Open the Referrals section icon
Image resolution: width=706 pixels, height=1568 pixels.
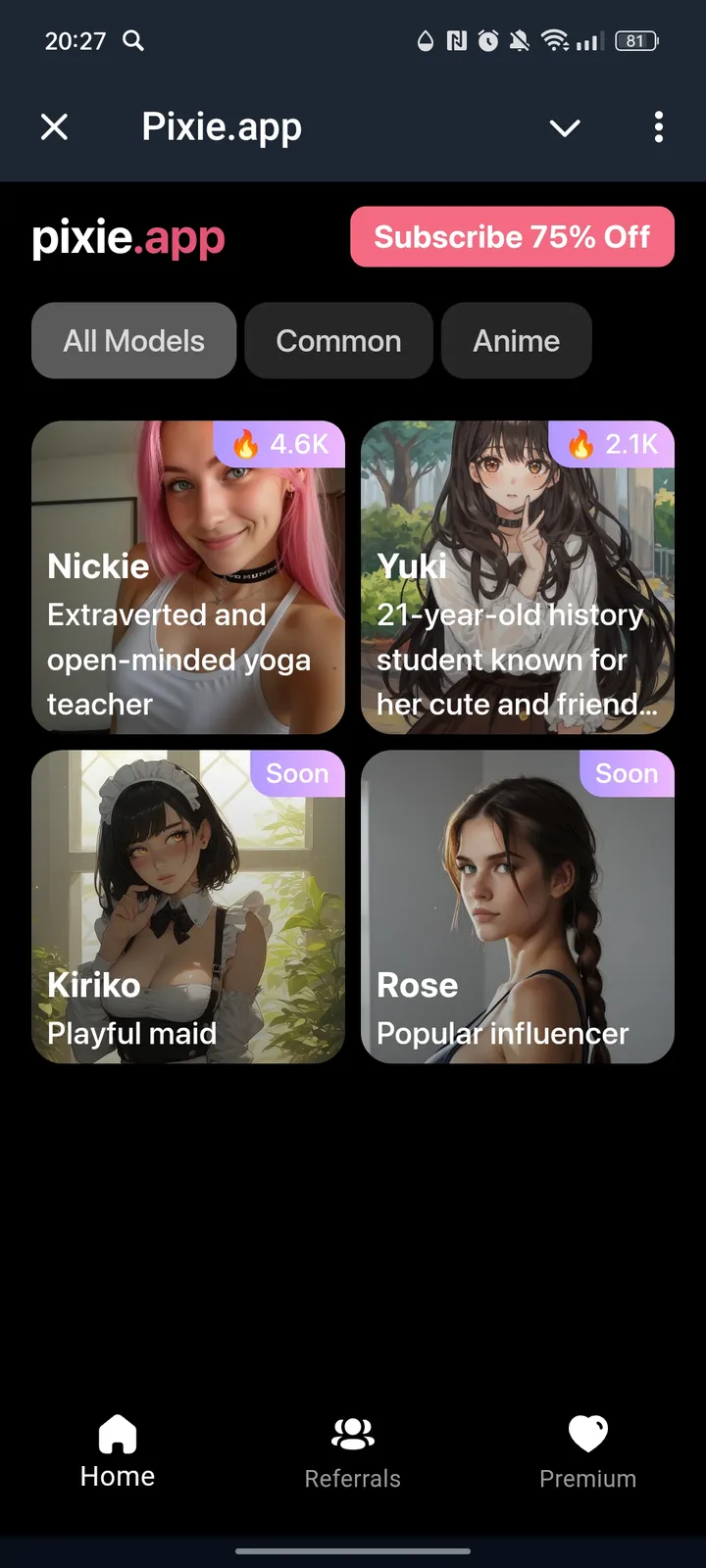pos(352,1433)
